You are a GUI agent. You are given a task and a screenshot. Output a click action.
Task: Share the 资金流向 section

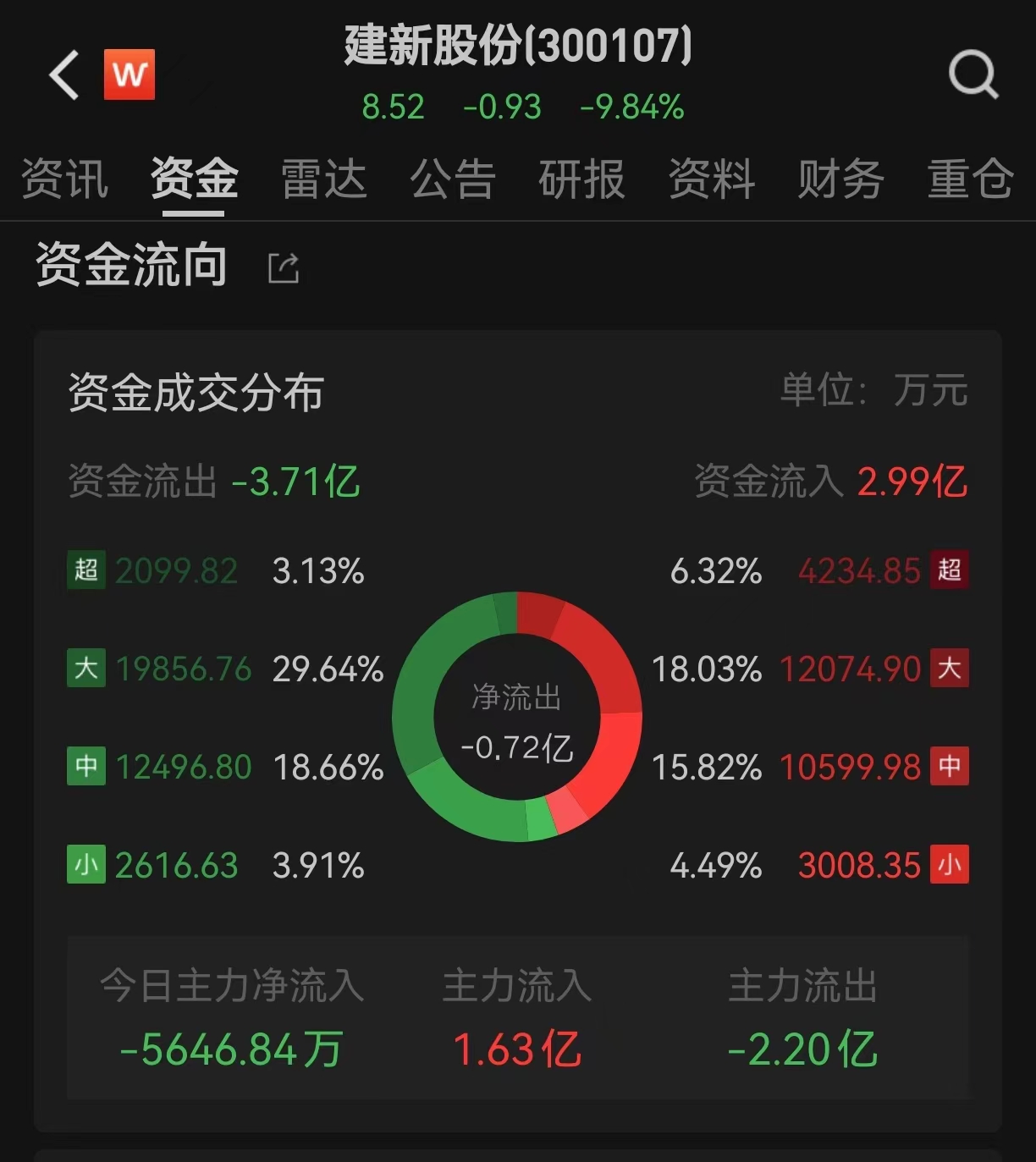(284, 267)
